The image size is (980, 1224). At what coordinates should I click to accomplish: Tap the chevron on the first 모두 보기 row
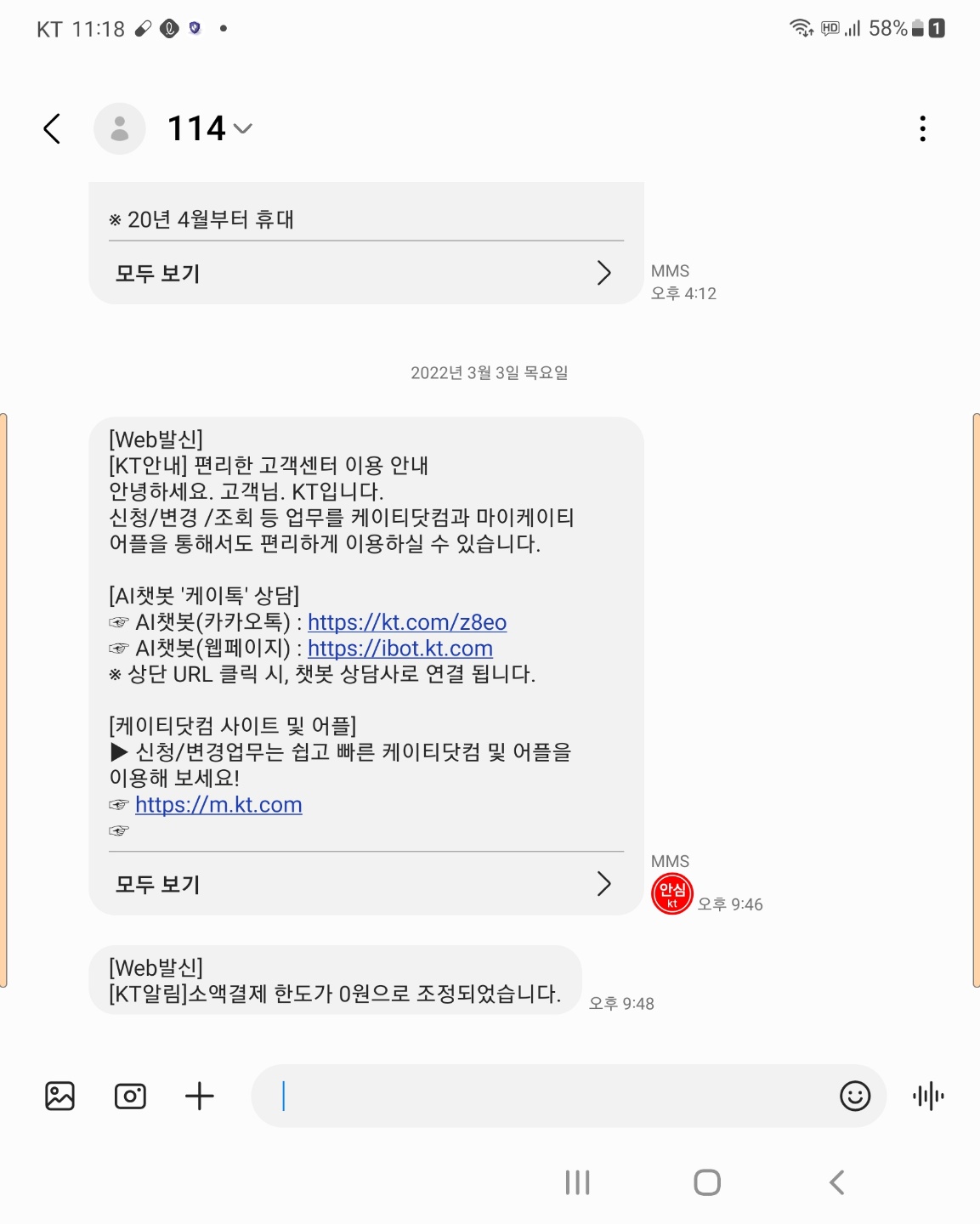[x=603, y=273]
